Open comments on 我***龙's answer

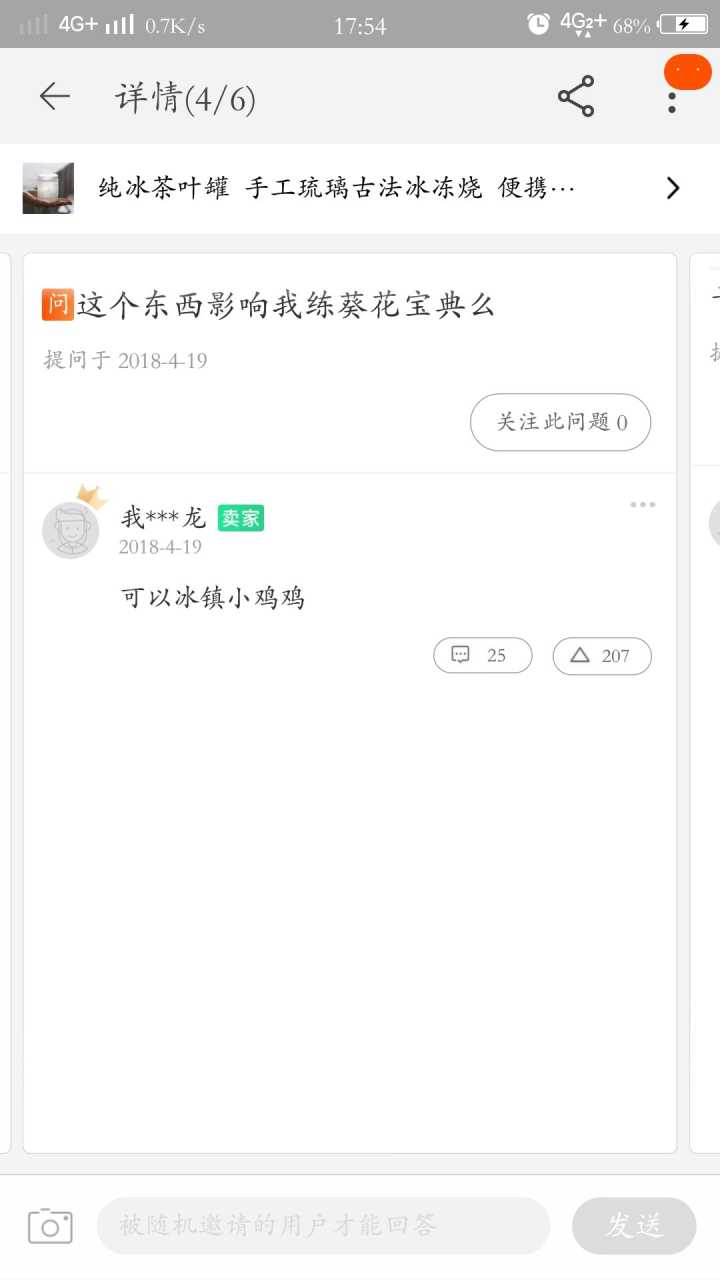pos(482,656)
